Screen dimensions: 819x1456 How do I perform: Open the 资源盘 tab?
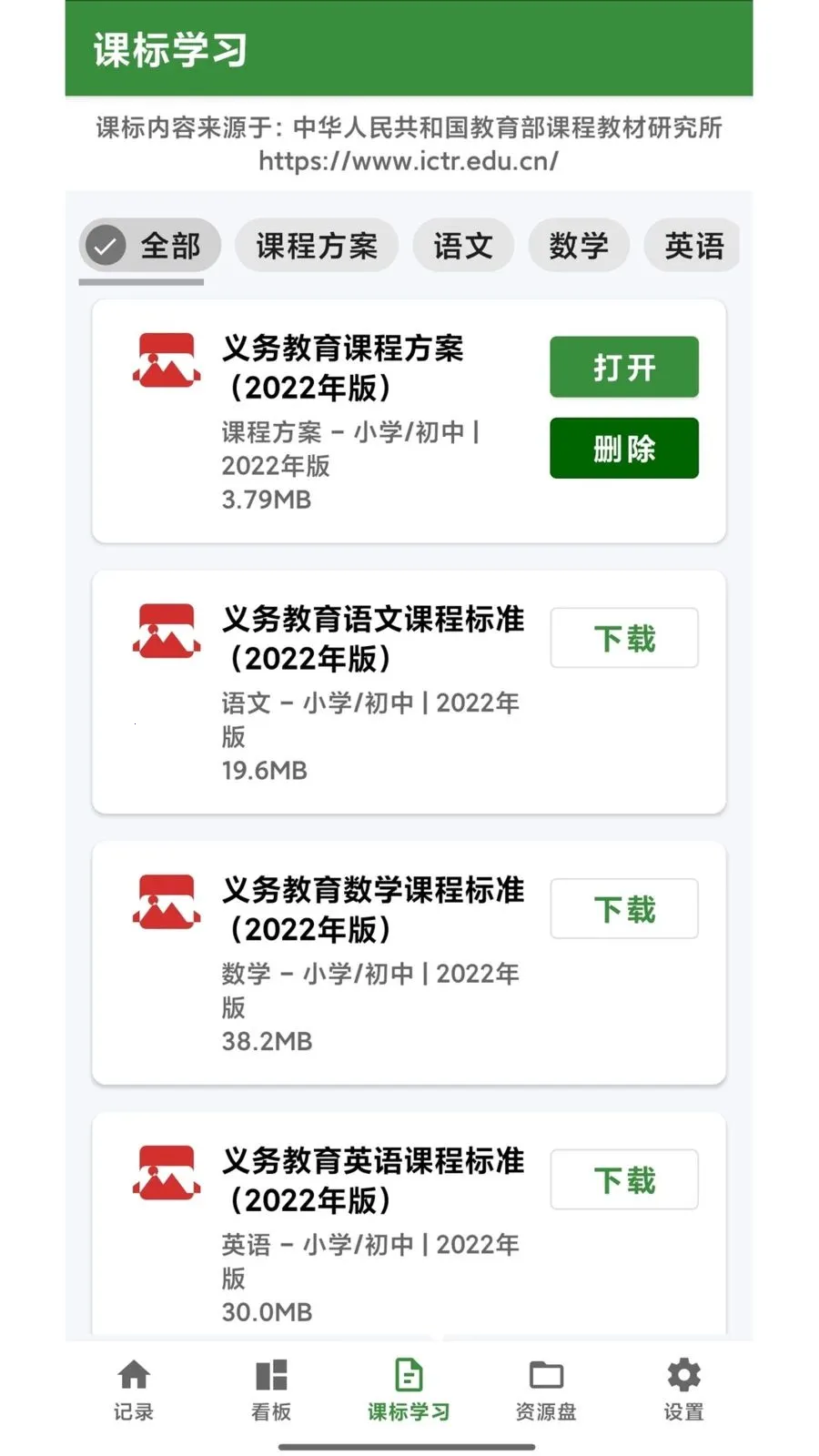pos(546,1390)
